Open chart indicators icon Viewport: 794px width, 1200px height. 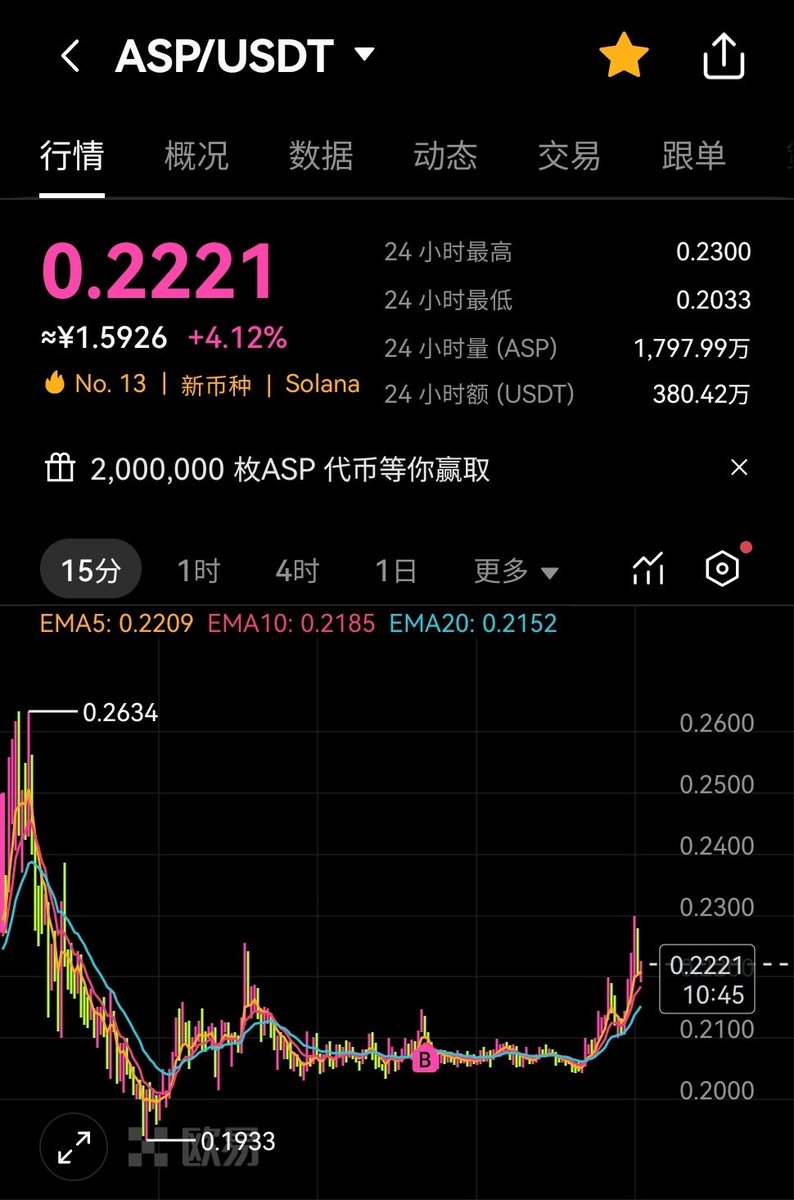click(x=649, y=570)
